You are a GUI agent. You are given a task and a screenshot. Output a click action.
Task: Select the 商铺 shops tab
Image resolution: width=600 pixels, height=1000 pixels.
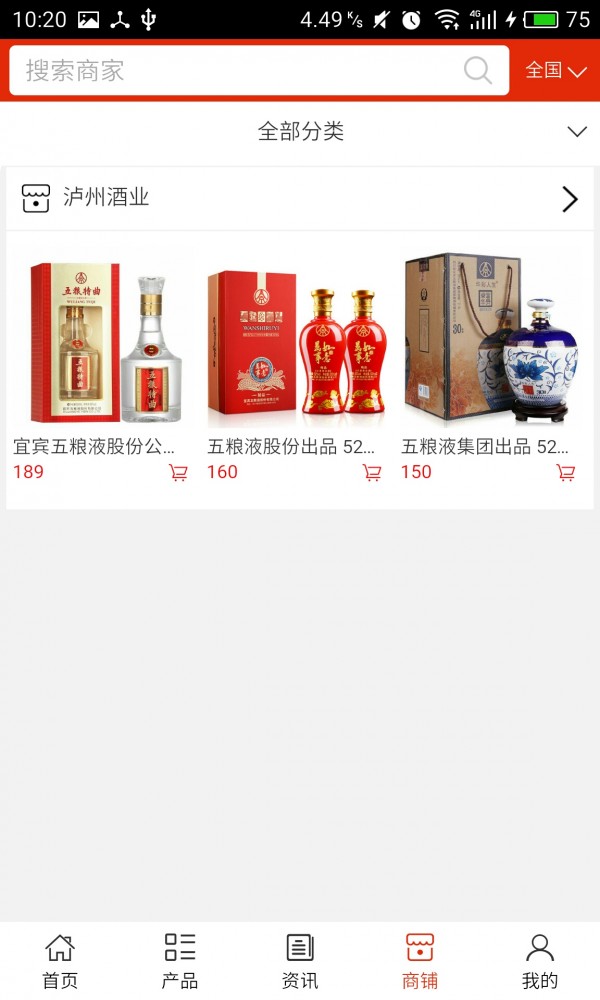tap(420, 961)
